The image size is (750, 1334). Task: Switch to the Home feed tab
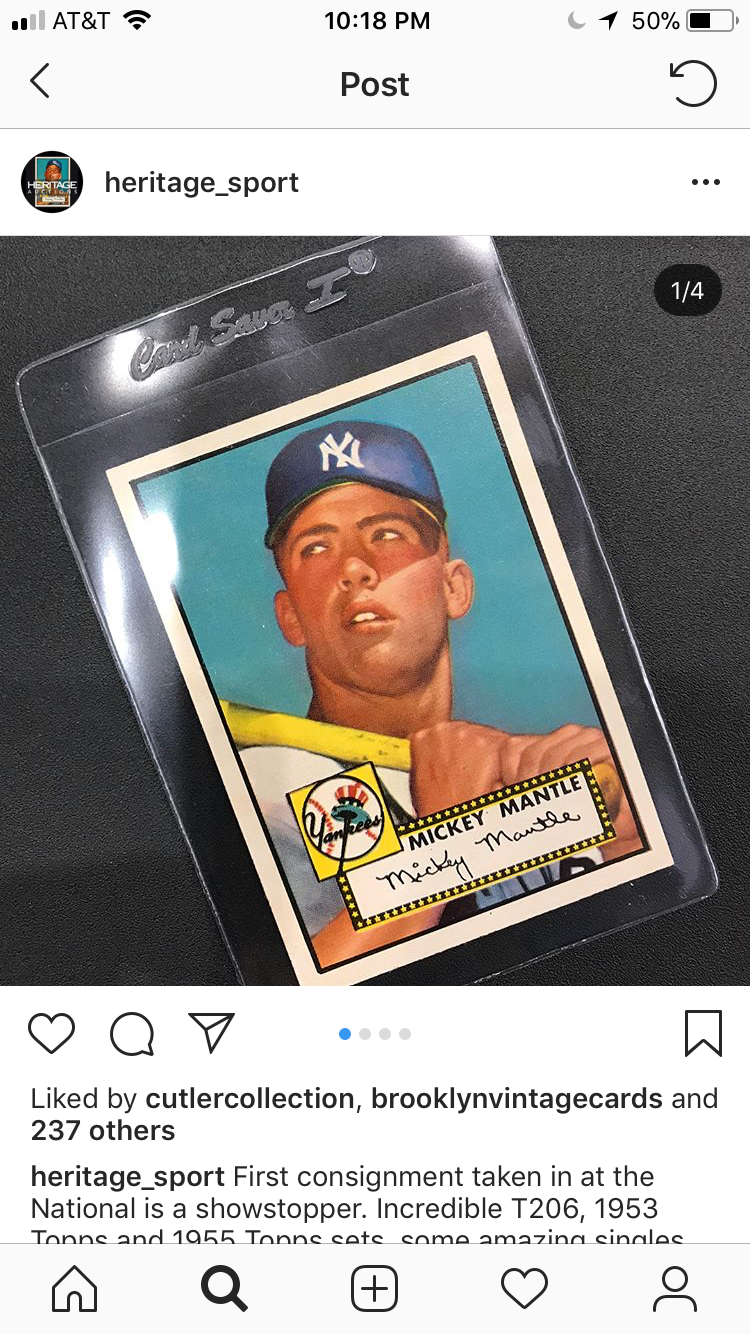click(75, 1289)
